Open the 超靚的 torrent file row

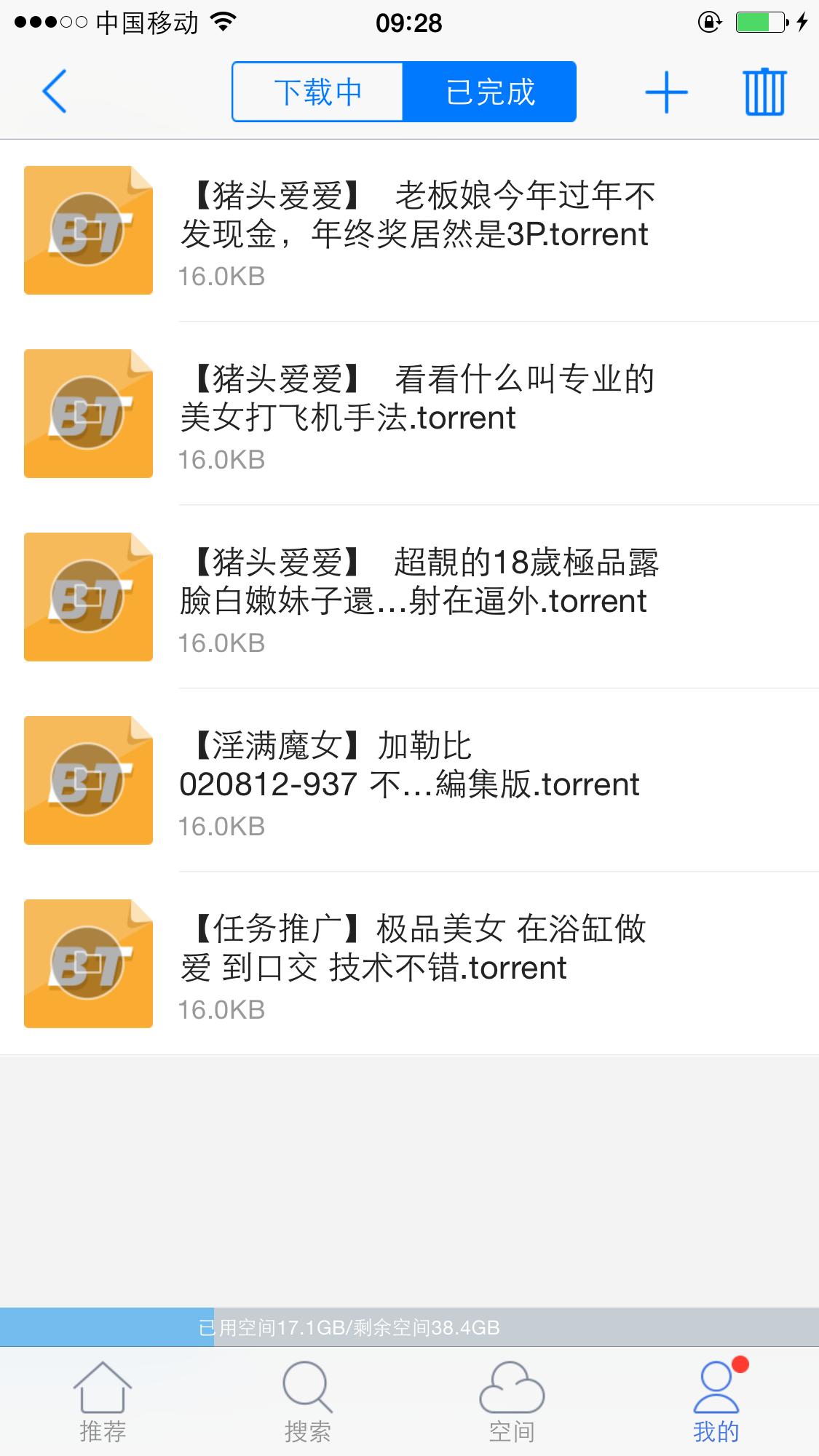[x=415, y=597]
